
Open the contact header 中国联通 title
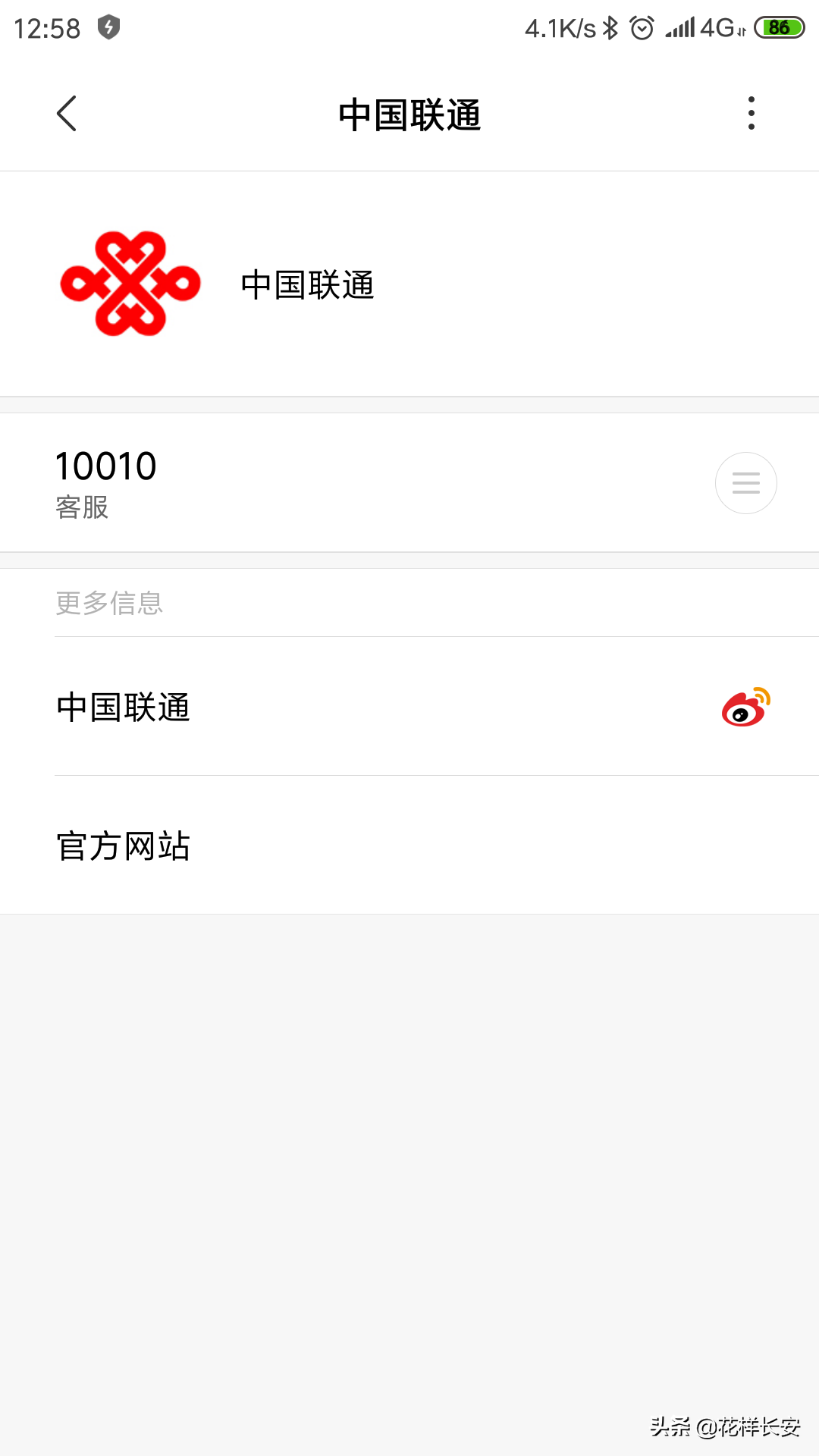pos(409,114)
